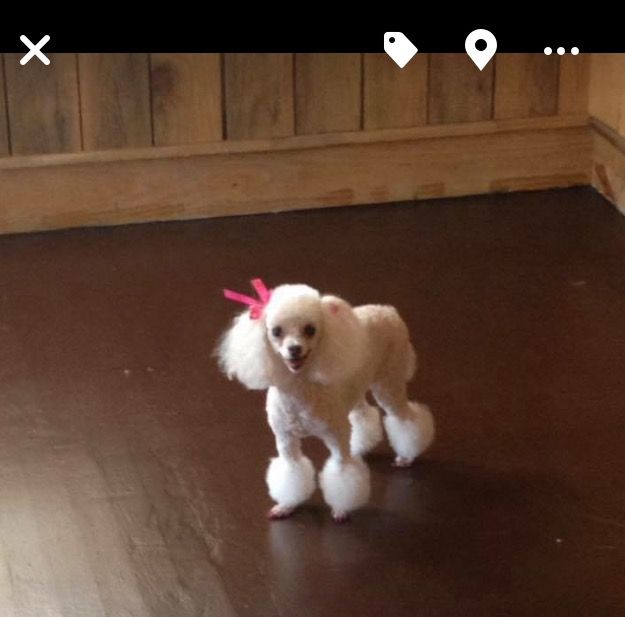Image resolution: width=625 pixels, height=617 pixels.
Task: Open the overflow menu
Action: tap(561, 51)
